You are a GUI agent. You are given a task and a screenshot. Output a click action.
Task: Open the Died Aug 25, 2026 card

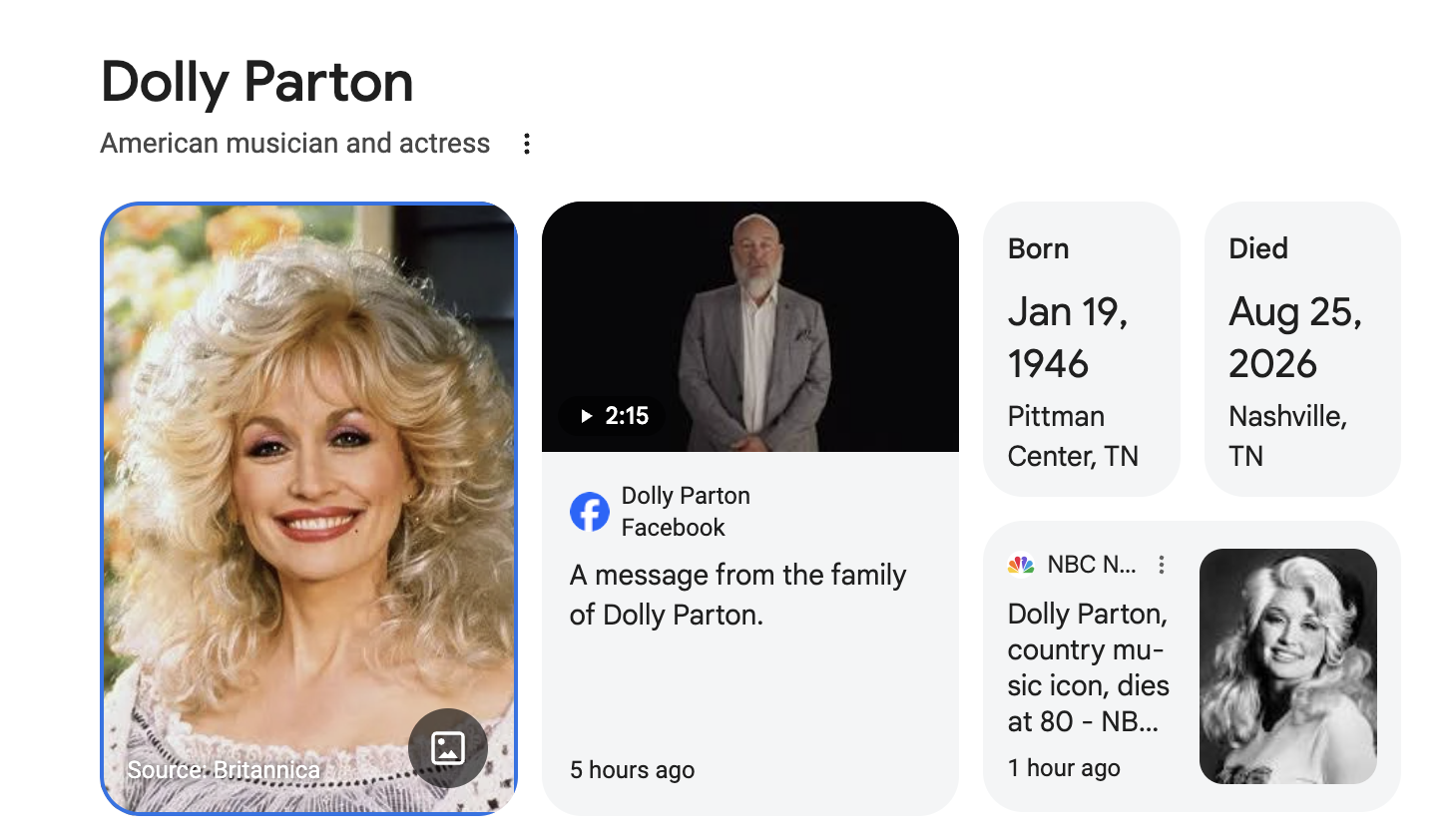(1302, 349)
